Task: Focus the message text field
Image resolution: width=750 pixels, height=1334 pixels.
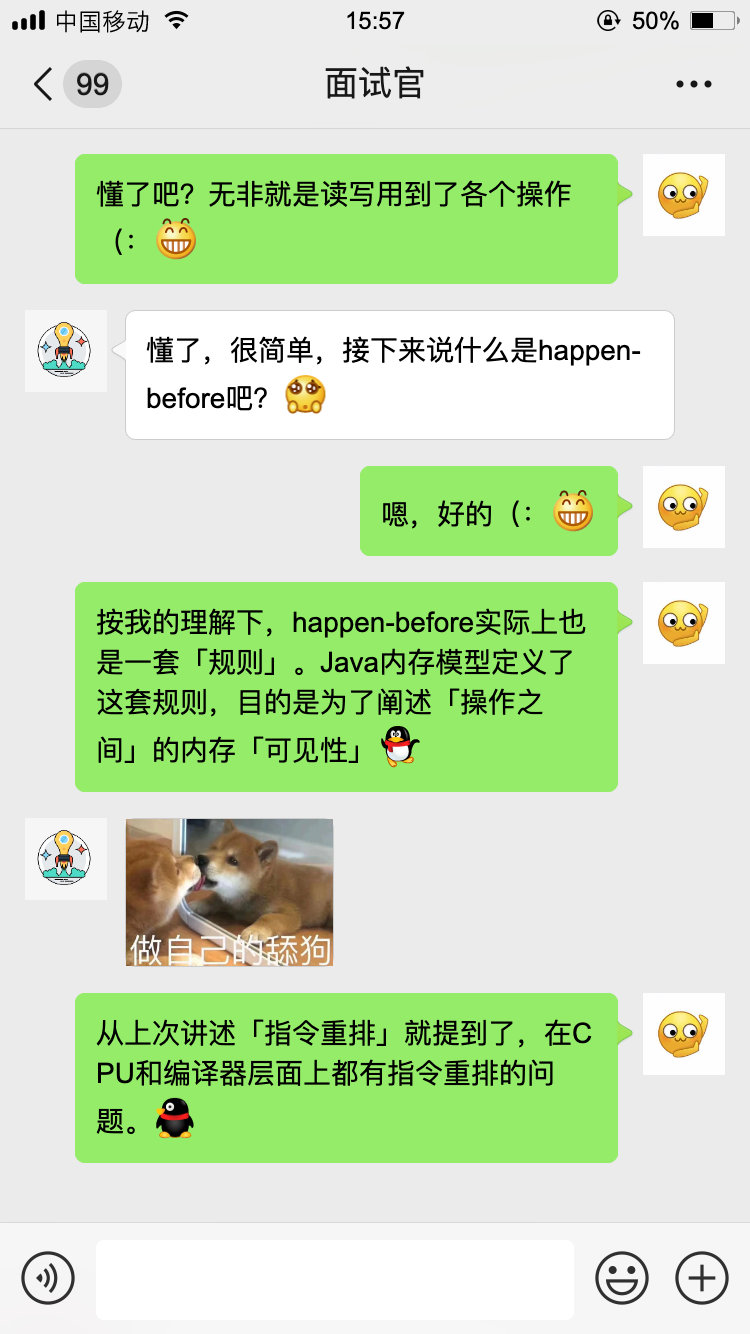Action: (x=335, y=1279)
